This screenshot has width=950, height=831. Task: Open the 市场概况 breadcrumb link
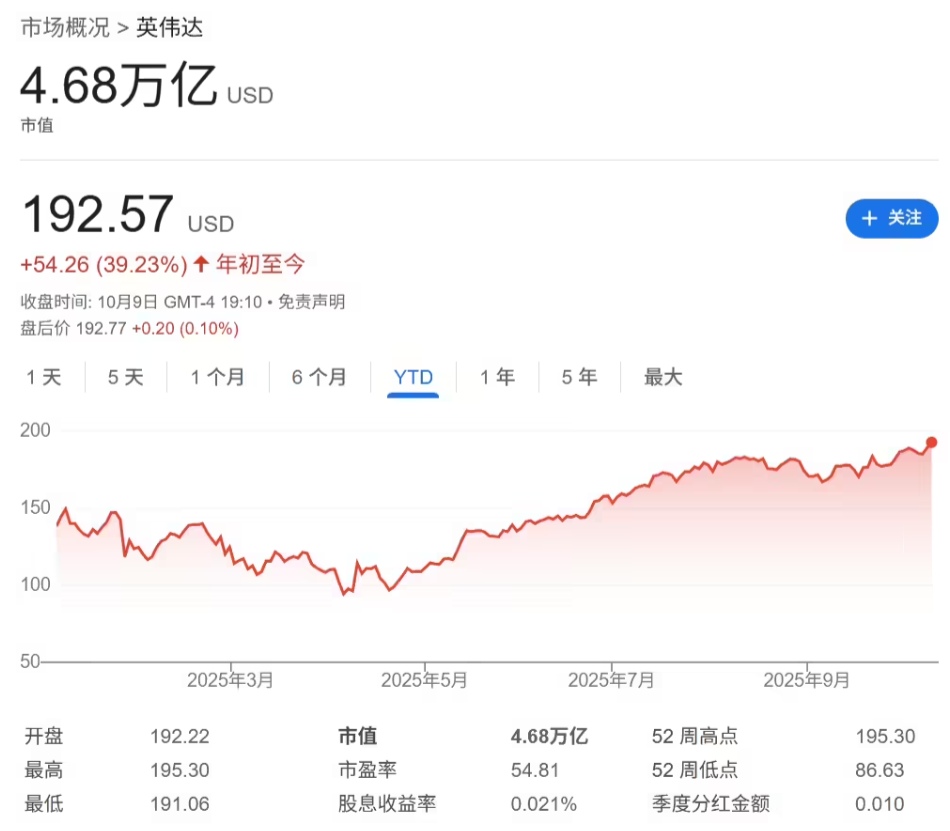tap(65, 28)
